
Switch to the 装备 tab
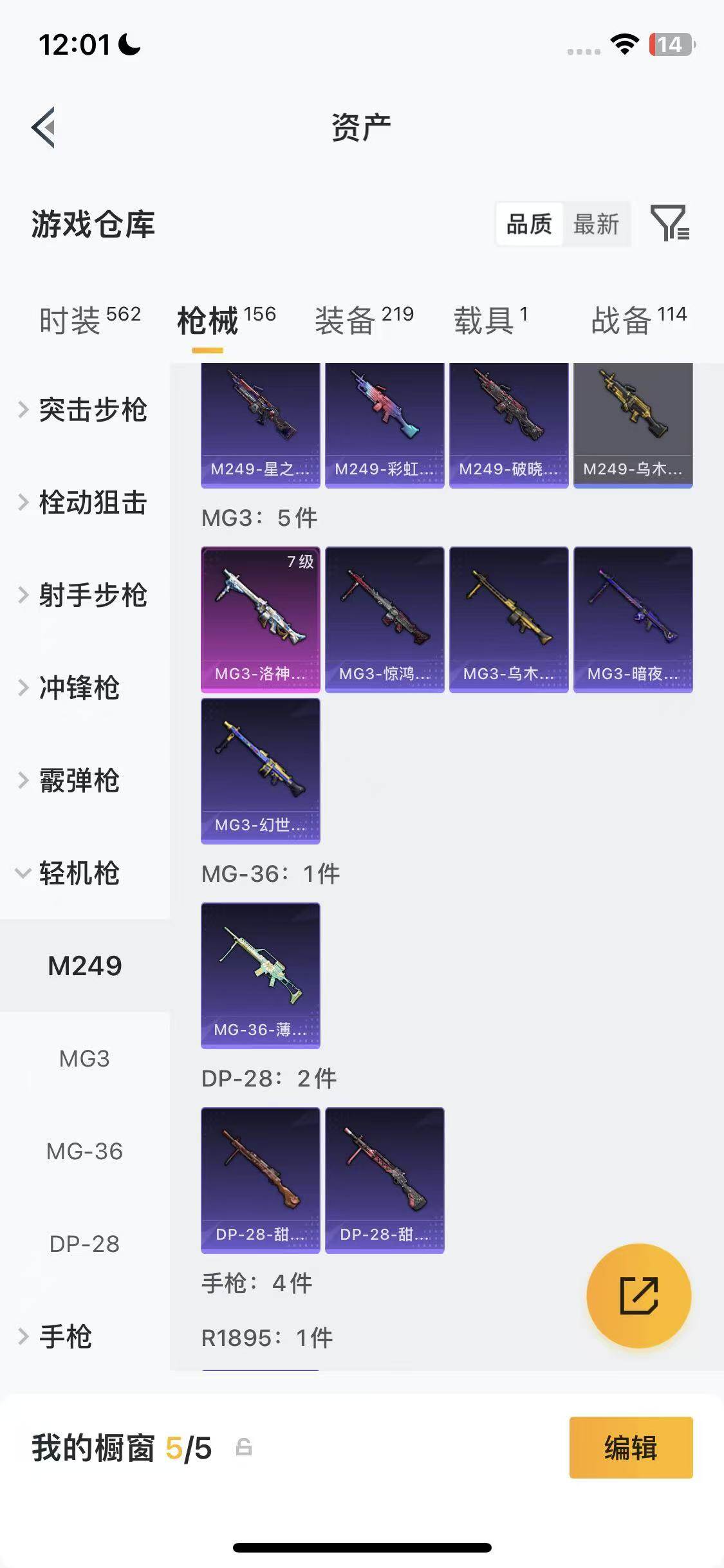[364, 319]
